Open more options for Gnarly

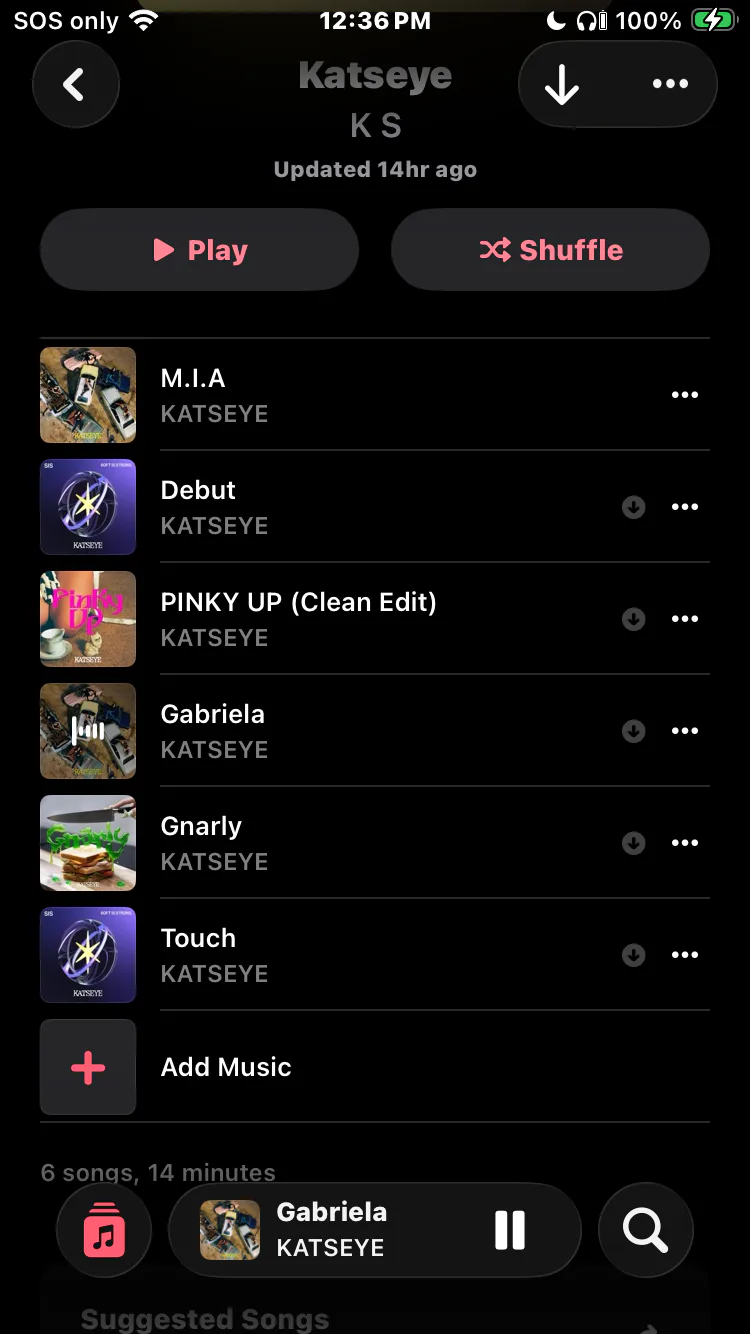(685, 843)
